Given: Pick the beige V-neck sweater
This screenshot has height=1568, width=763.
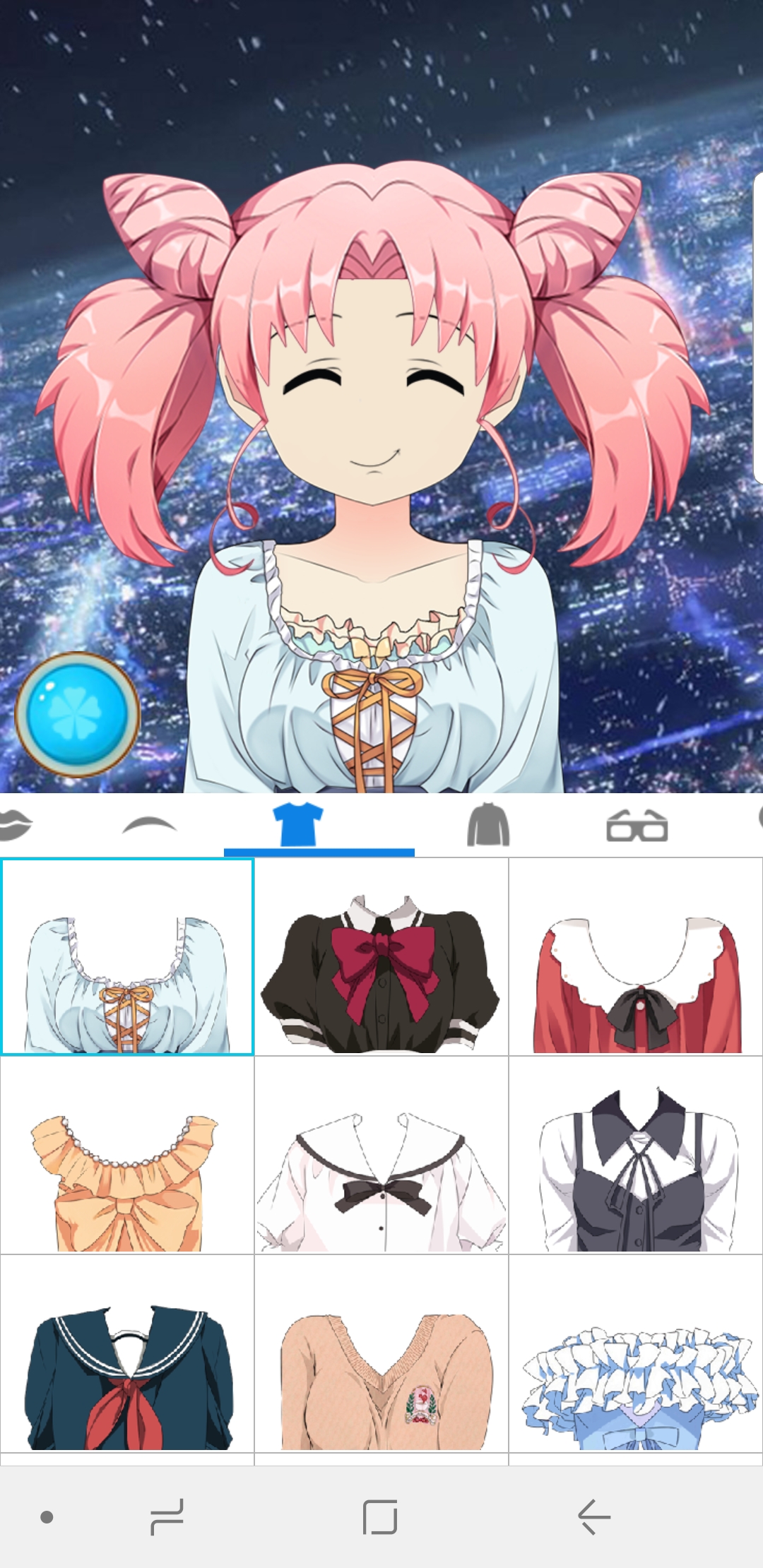Looking at the screenshot, I should click(x=381, y=1354).
